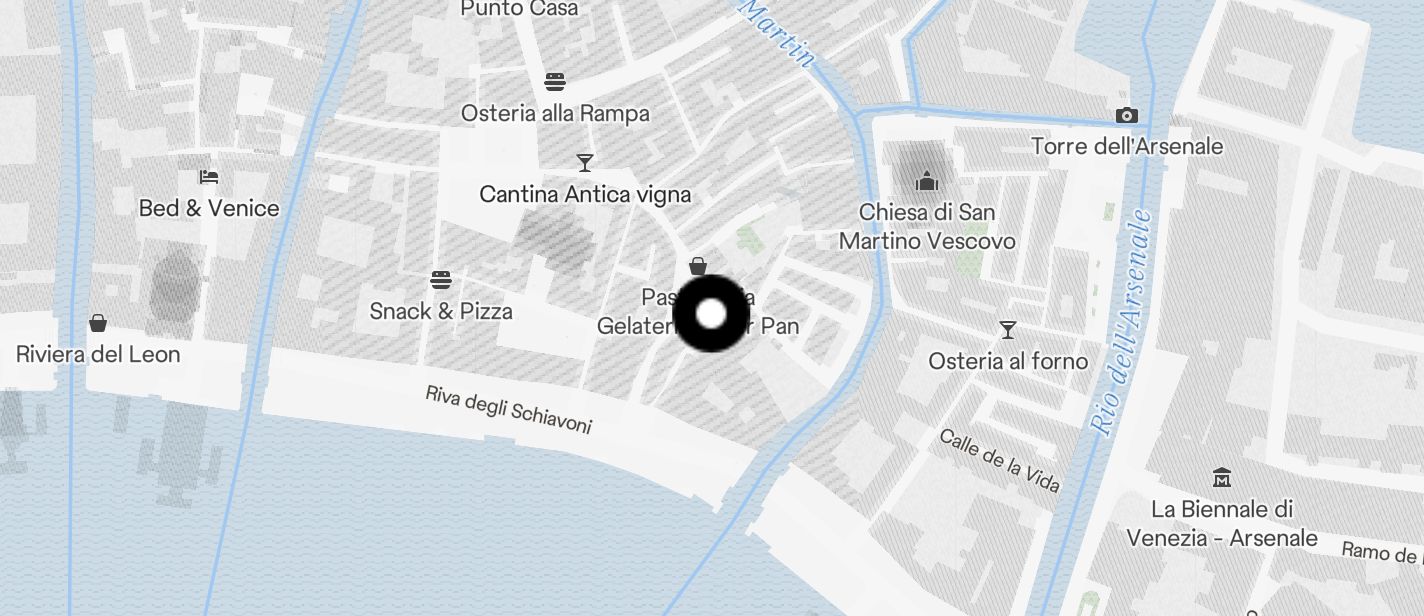This screenshot has height=616, width=1424.
Task: Tap the Riviera del Leon shop marker
Action: [98, 323]
